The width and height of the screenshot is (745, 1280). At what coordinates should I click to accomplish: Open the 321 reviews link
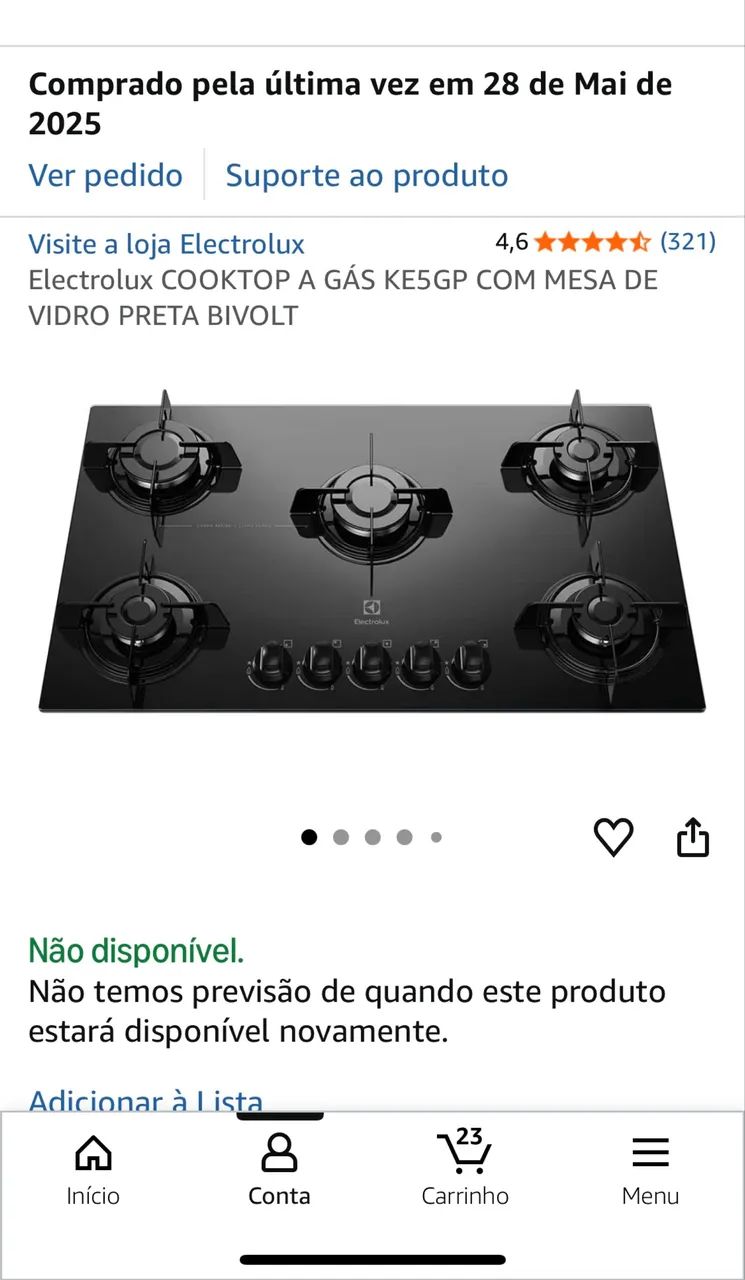coord(689,241)
